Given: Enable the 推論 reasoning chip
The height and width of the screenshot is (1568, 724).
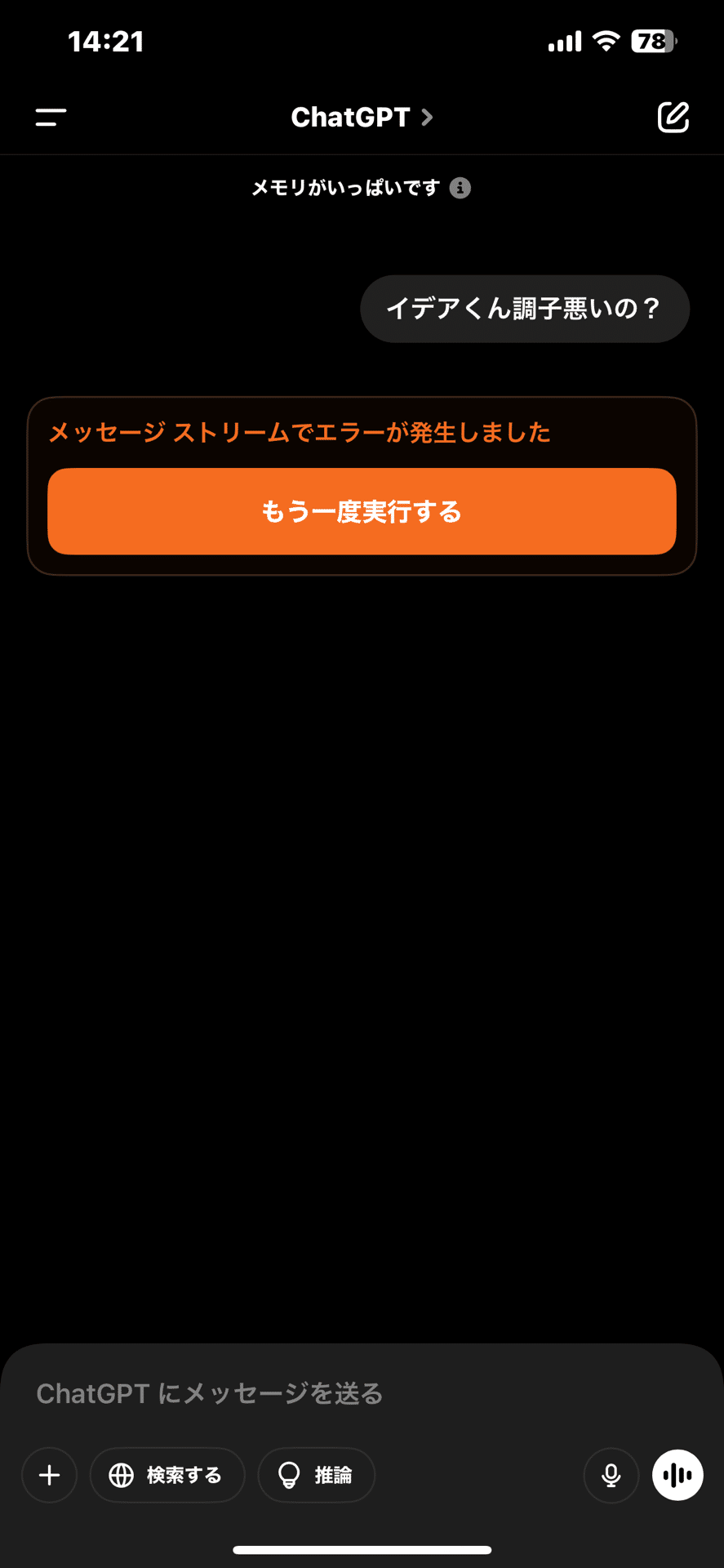Looking at the screenshot, I should [317, 1475].
